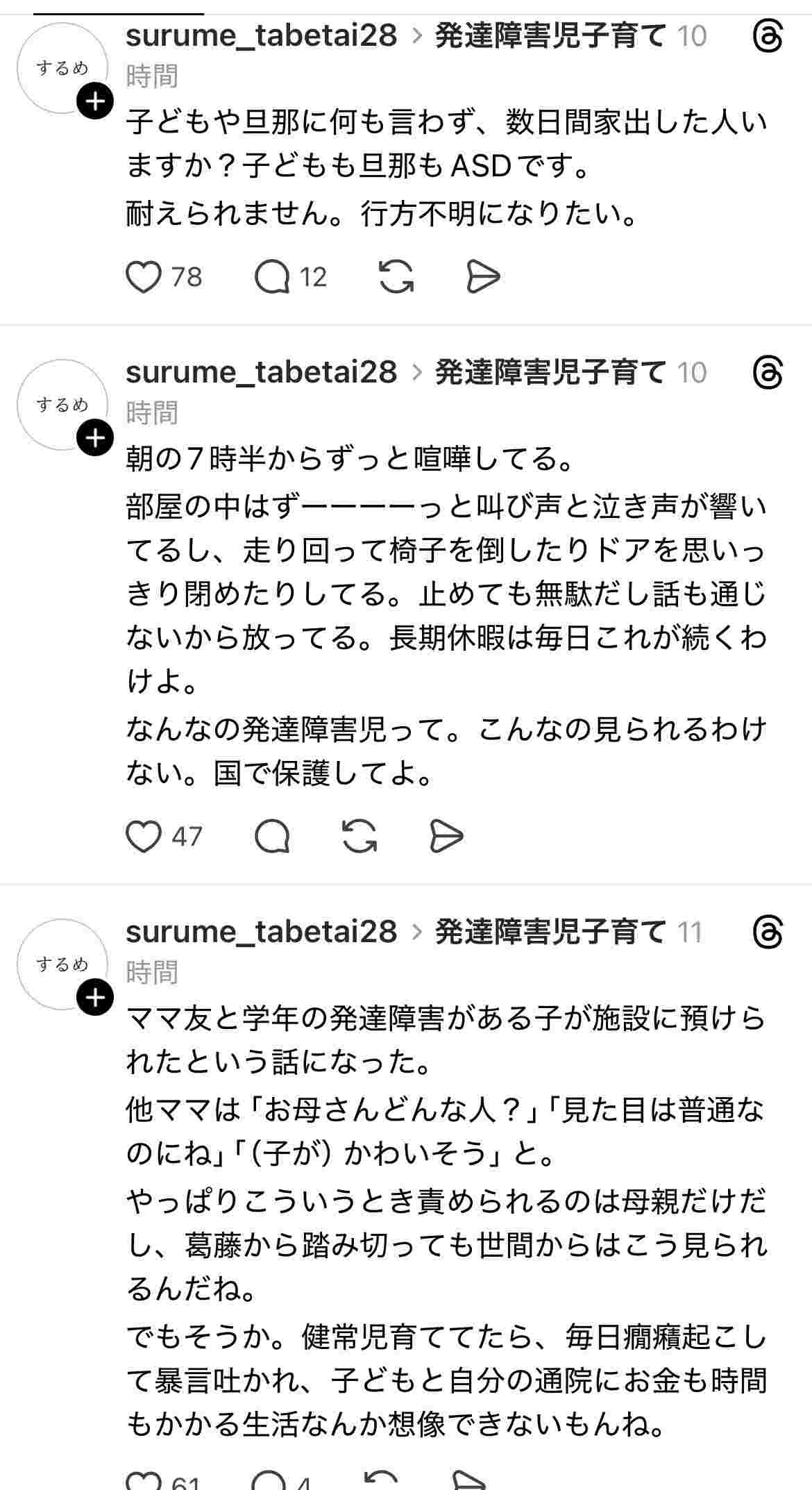812x1490 pixels.
Task: Like the post about 数日間家出
Action: pyautogui.click(x=144, y=277)
